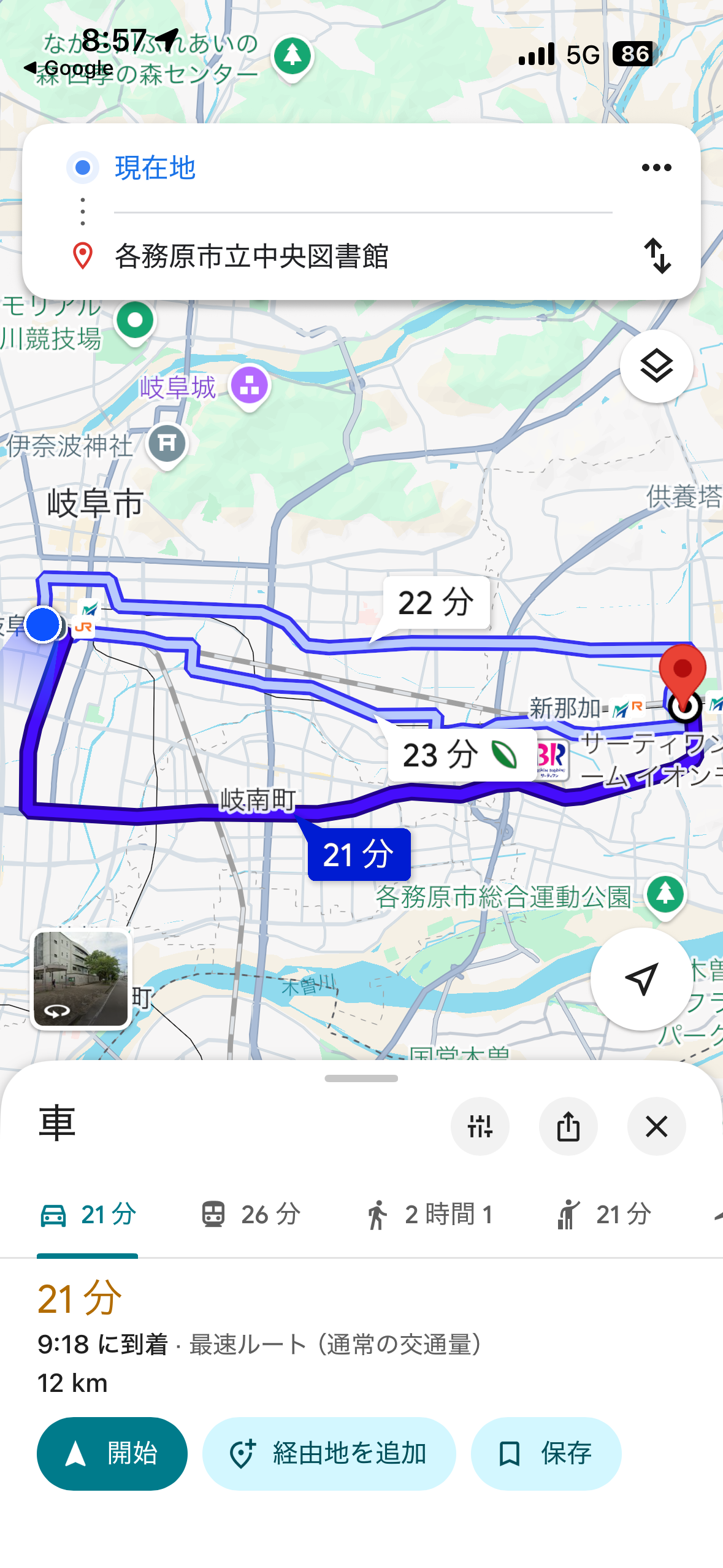
Task: Open the Street View thumbnail
Action: coord(81,978)
